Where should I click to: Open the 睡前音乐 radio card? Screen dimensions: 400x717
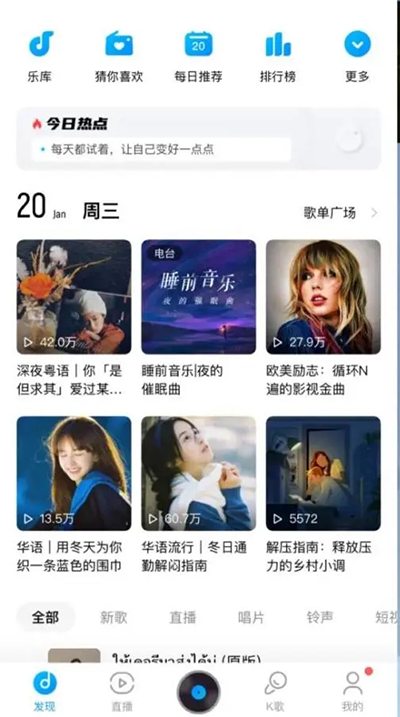tap(198, 318)
